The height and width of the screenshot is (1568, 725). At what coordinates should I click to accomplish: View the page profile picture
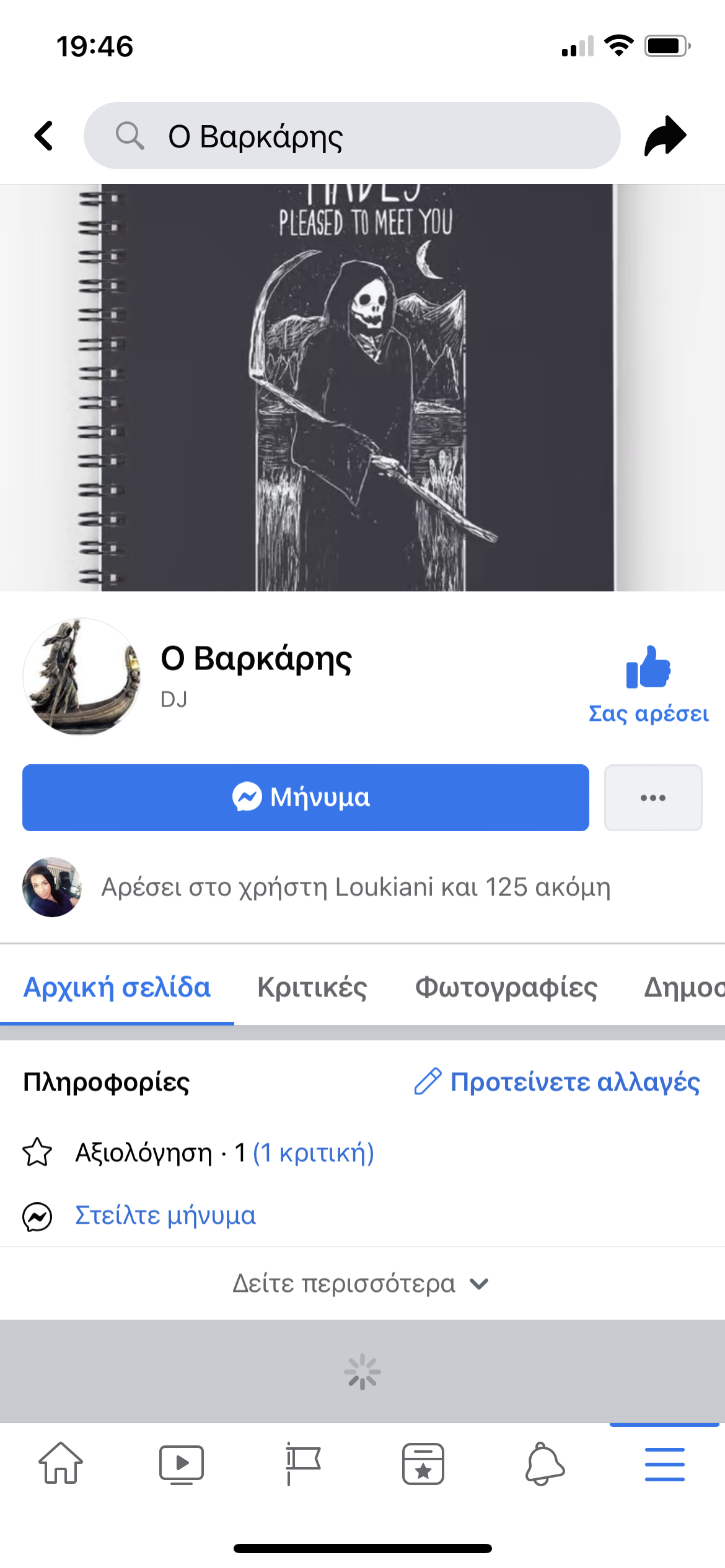point(81,677)
